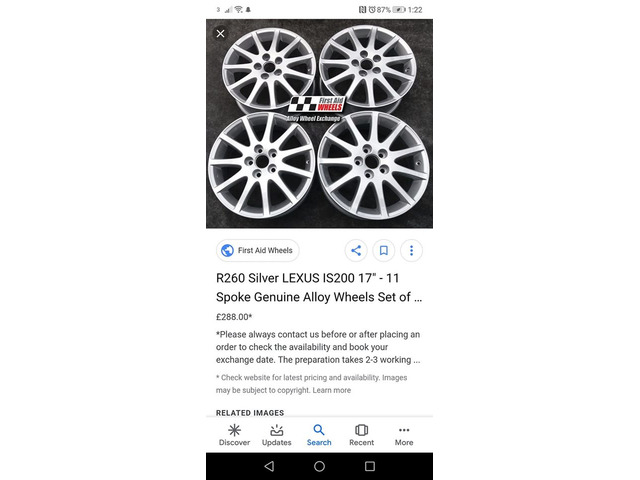Screen dimensions: 640x480
Task: Go to the home screen
Action: (x=319, y=466)
